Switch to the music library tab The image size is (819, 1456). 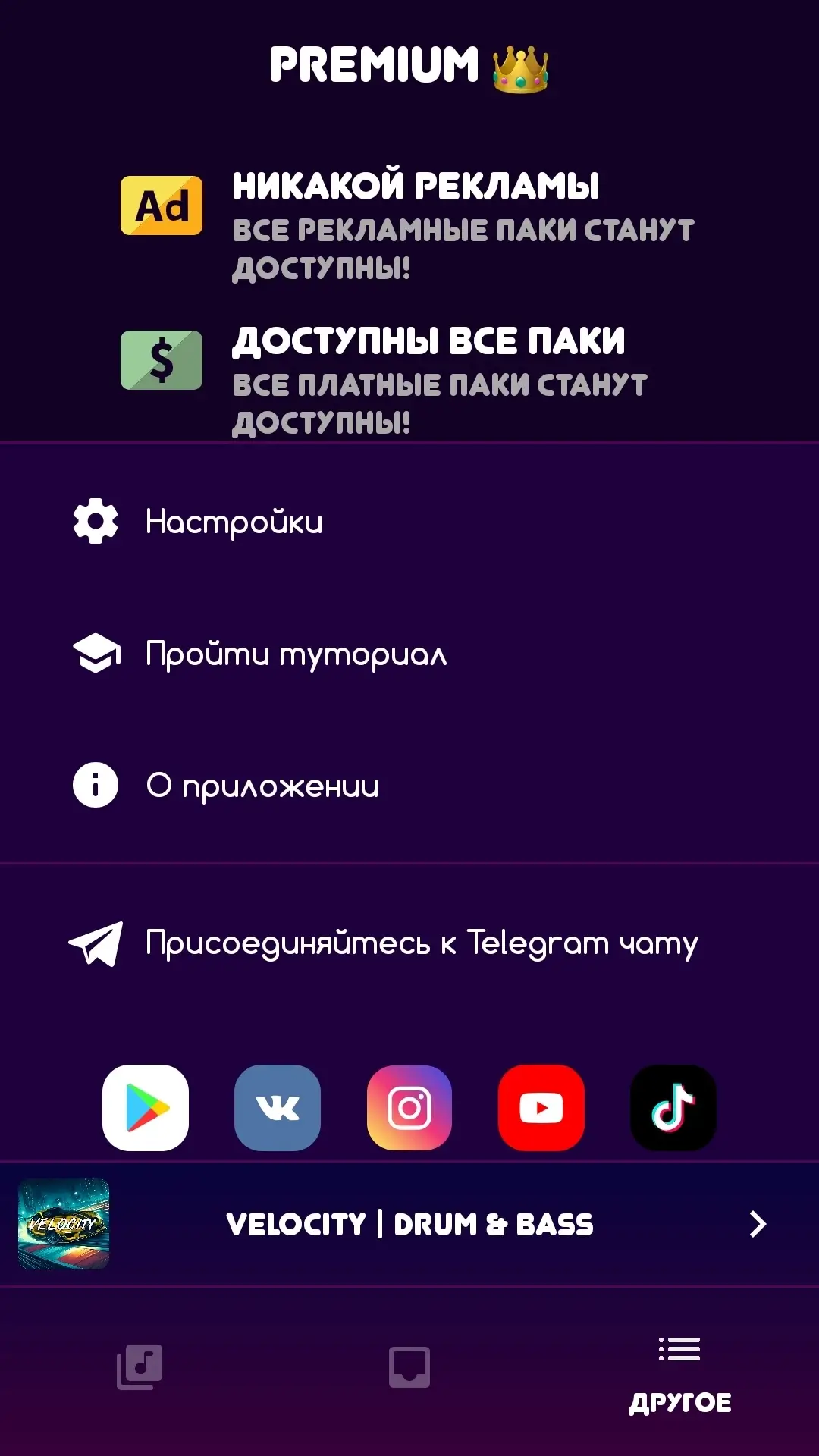(x=140, y=1367)
